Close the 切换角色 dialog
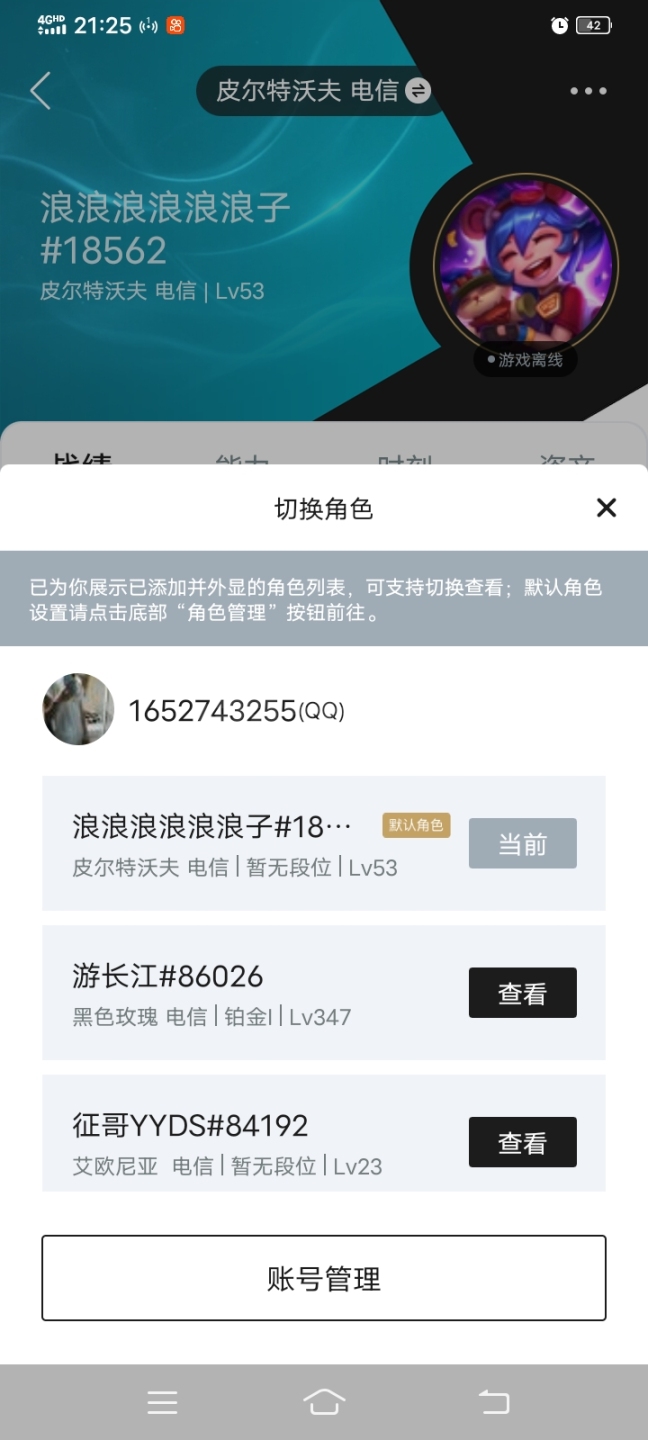The width and height of the screenshot is (648, 1440). click(606, 508)
